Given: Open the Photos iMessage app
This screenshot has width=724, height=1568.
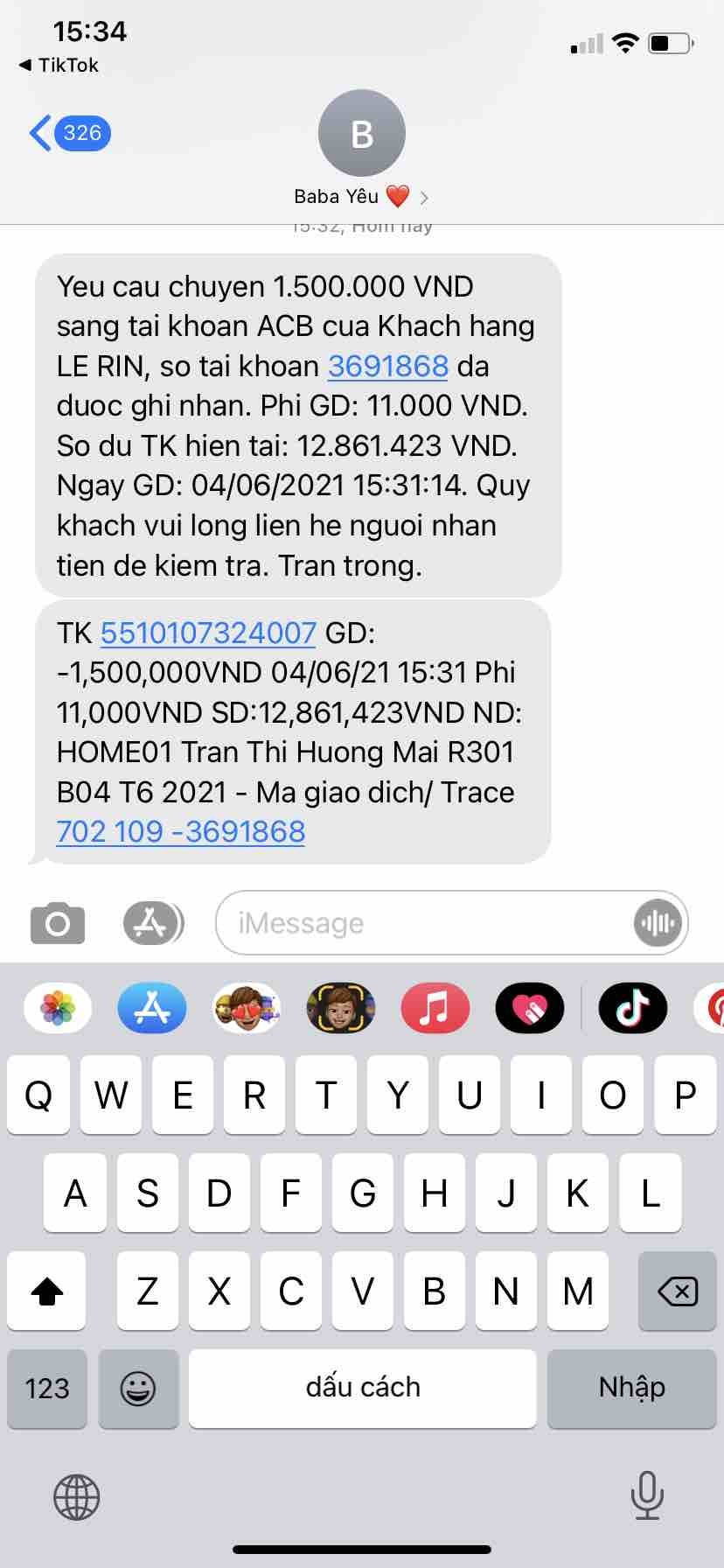Looking at the screenshot, I should pyautogui.click(x=58, y=1008).
